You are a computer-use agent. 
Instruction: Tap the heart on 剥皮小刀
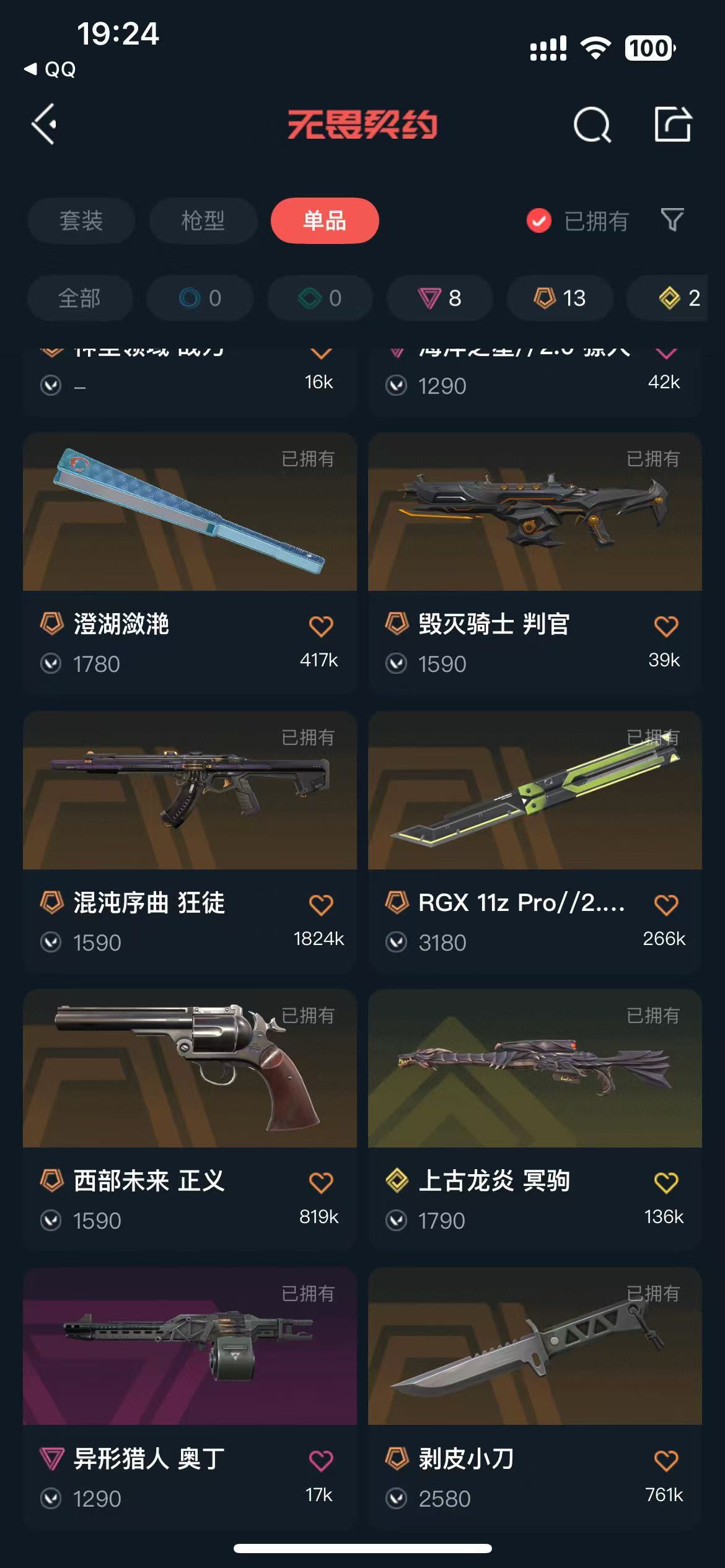(666, 1461)
